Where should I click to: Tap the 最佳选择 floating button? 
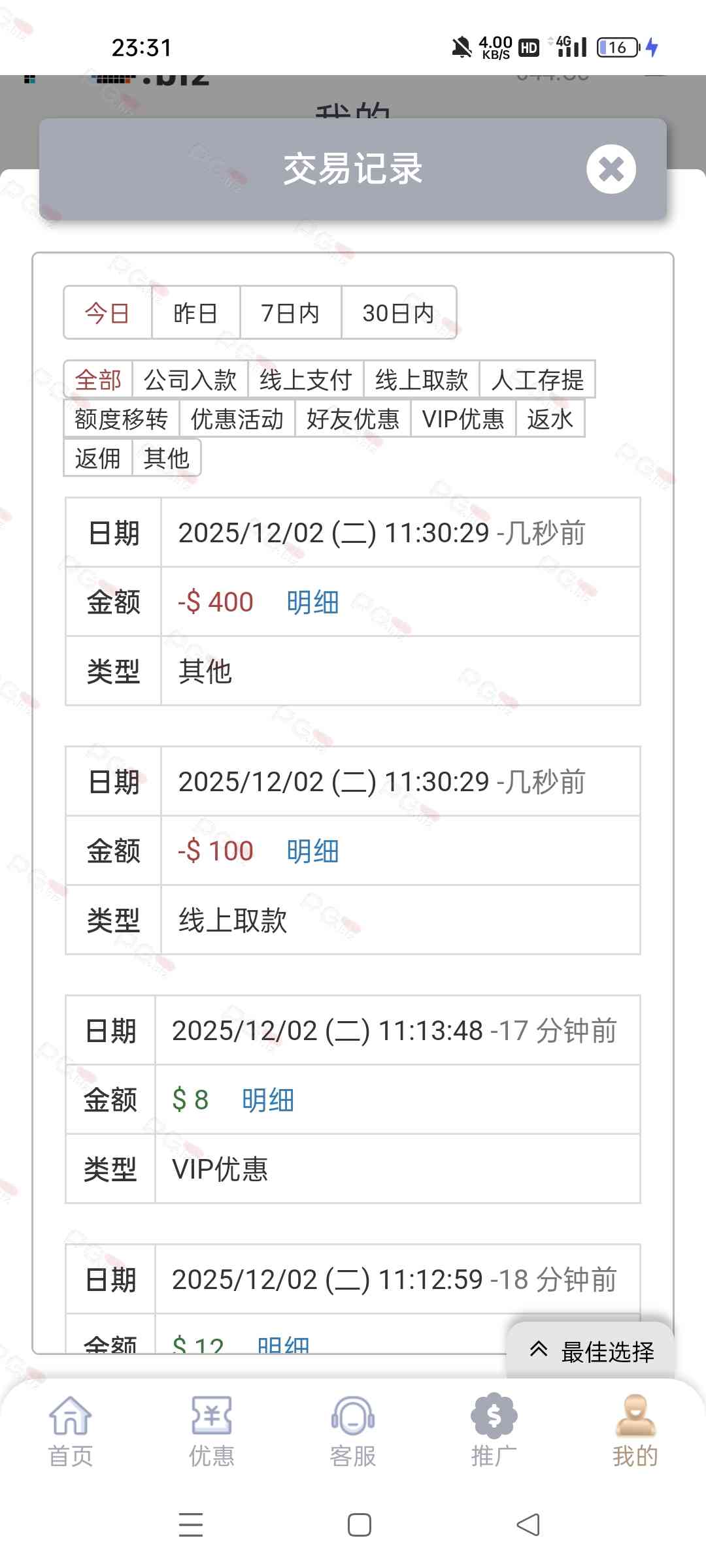click(592, 1351)
